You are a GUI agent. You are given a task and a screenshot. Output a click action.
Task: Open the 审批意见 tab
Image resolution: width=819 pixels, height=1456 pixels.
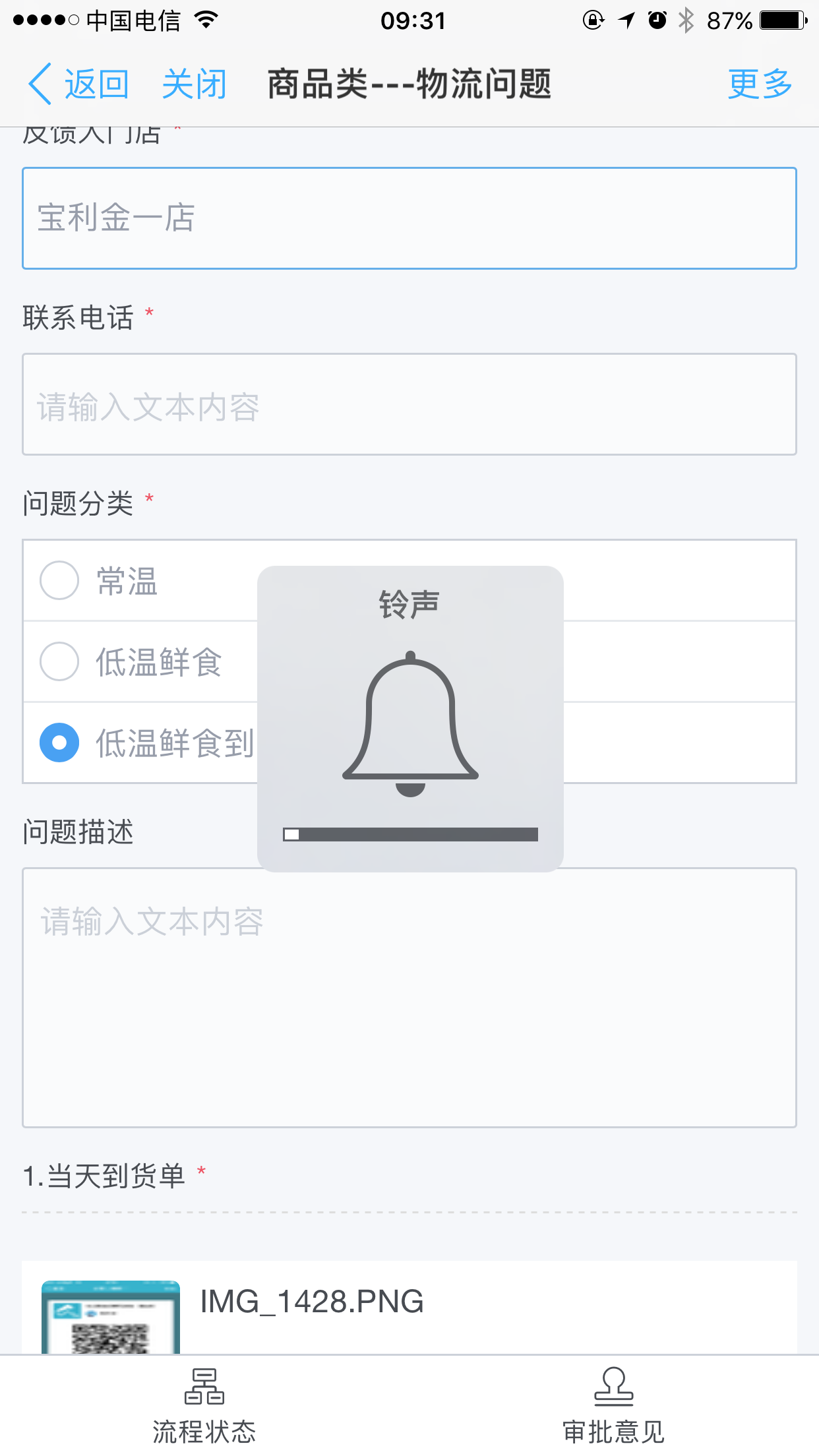[614, 1406]
